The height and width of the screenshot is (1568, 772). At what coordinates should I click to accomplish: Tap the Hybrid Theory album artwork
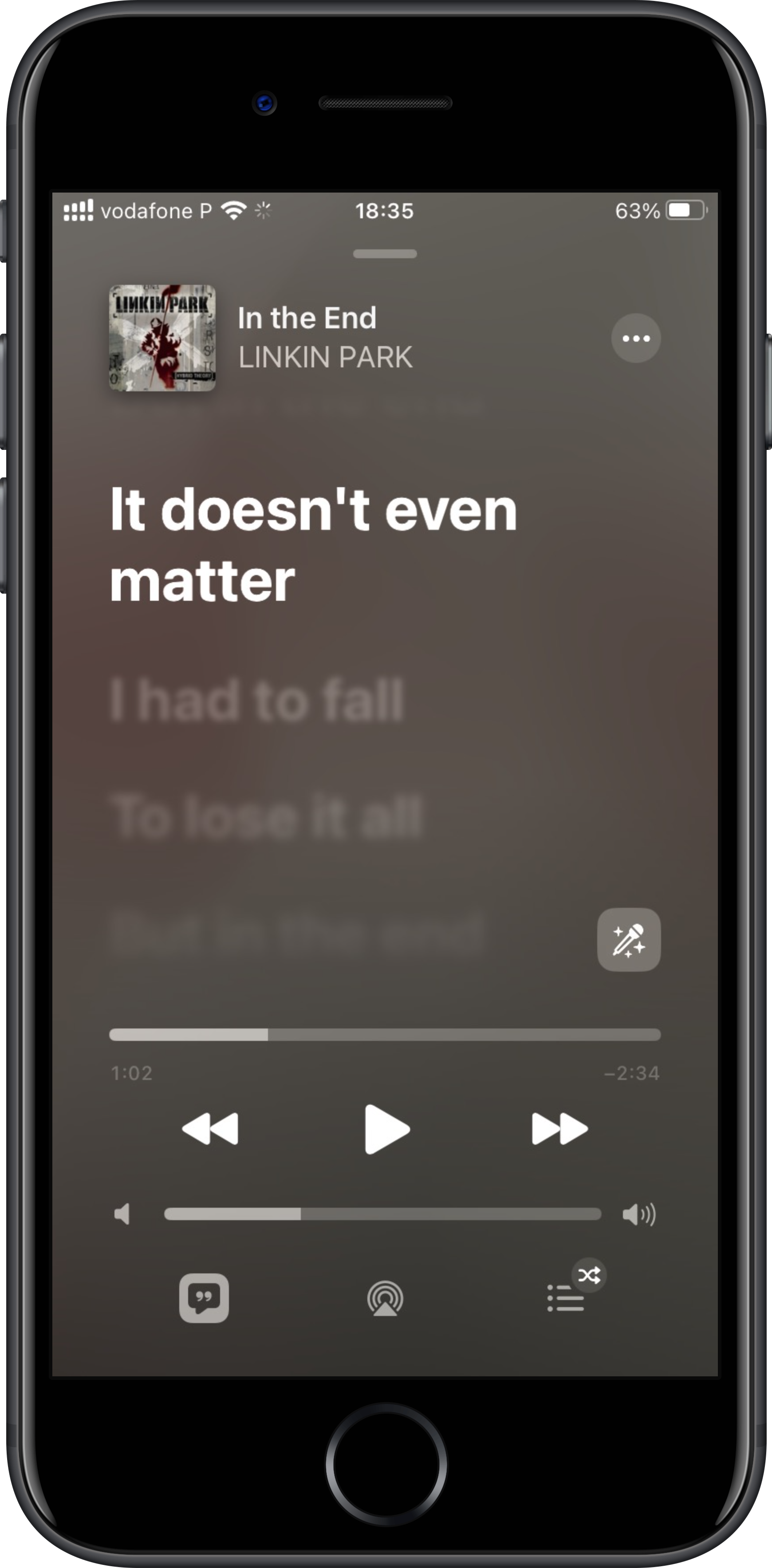tap(162, 338)
